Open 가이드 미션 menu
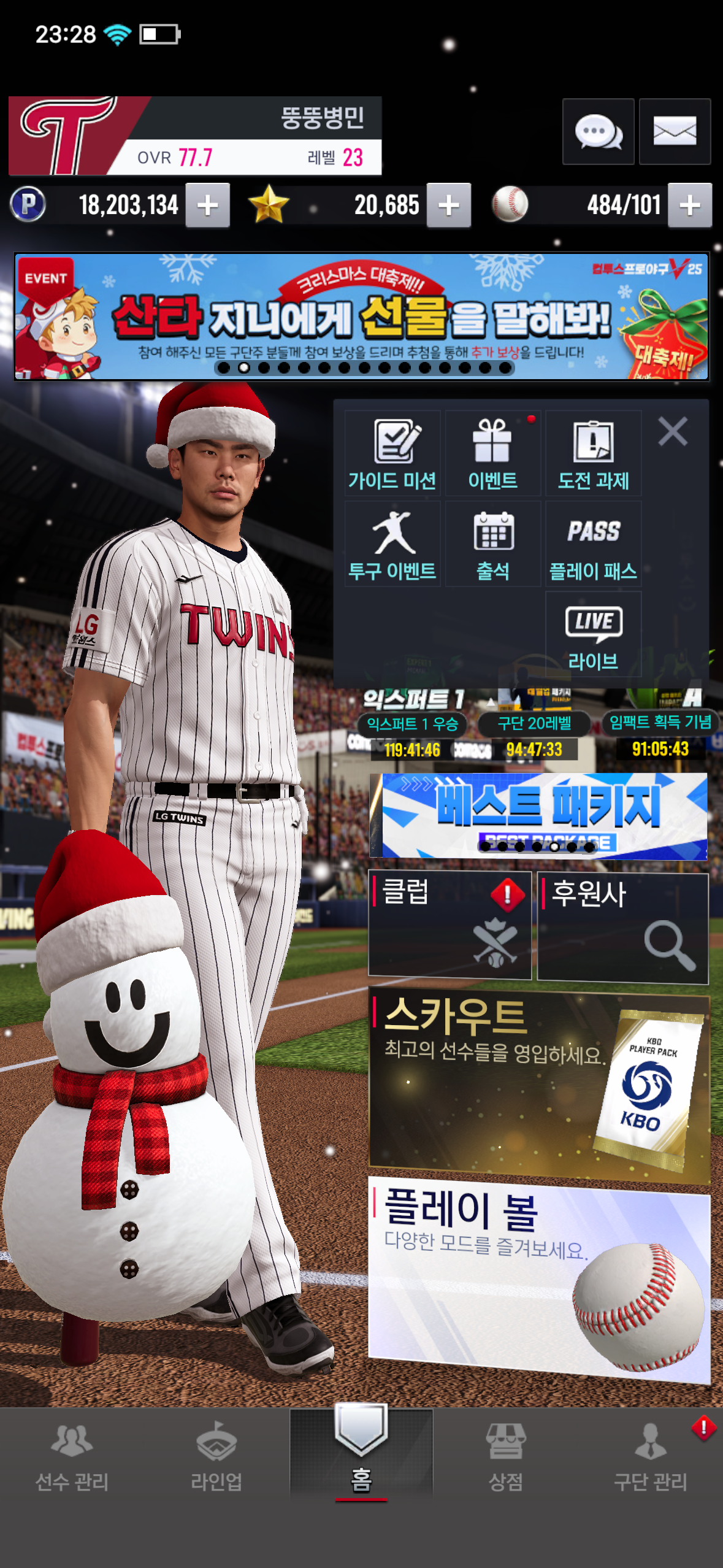 [x=392, y=454]
